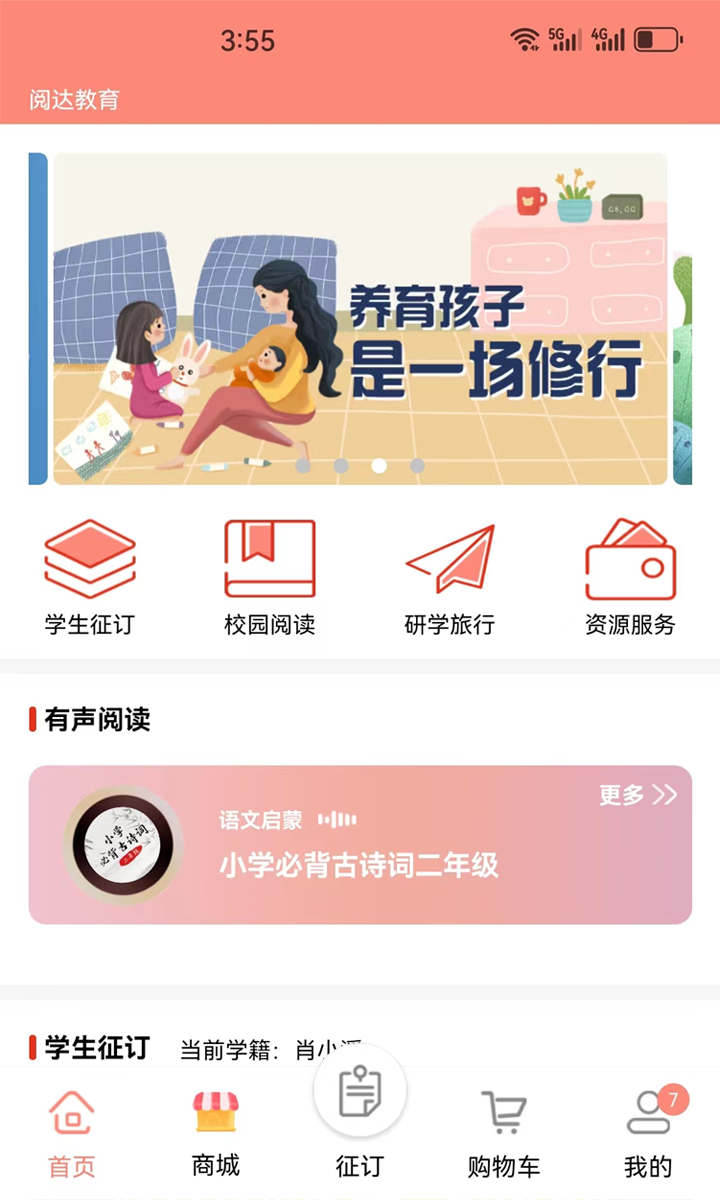Image resolution: width=720 pixels, height=1200 pixels.
Task: Select the second carousel indicator dot
Action: (x=341, y=465)
